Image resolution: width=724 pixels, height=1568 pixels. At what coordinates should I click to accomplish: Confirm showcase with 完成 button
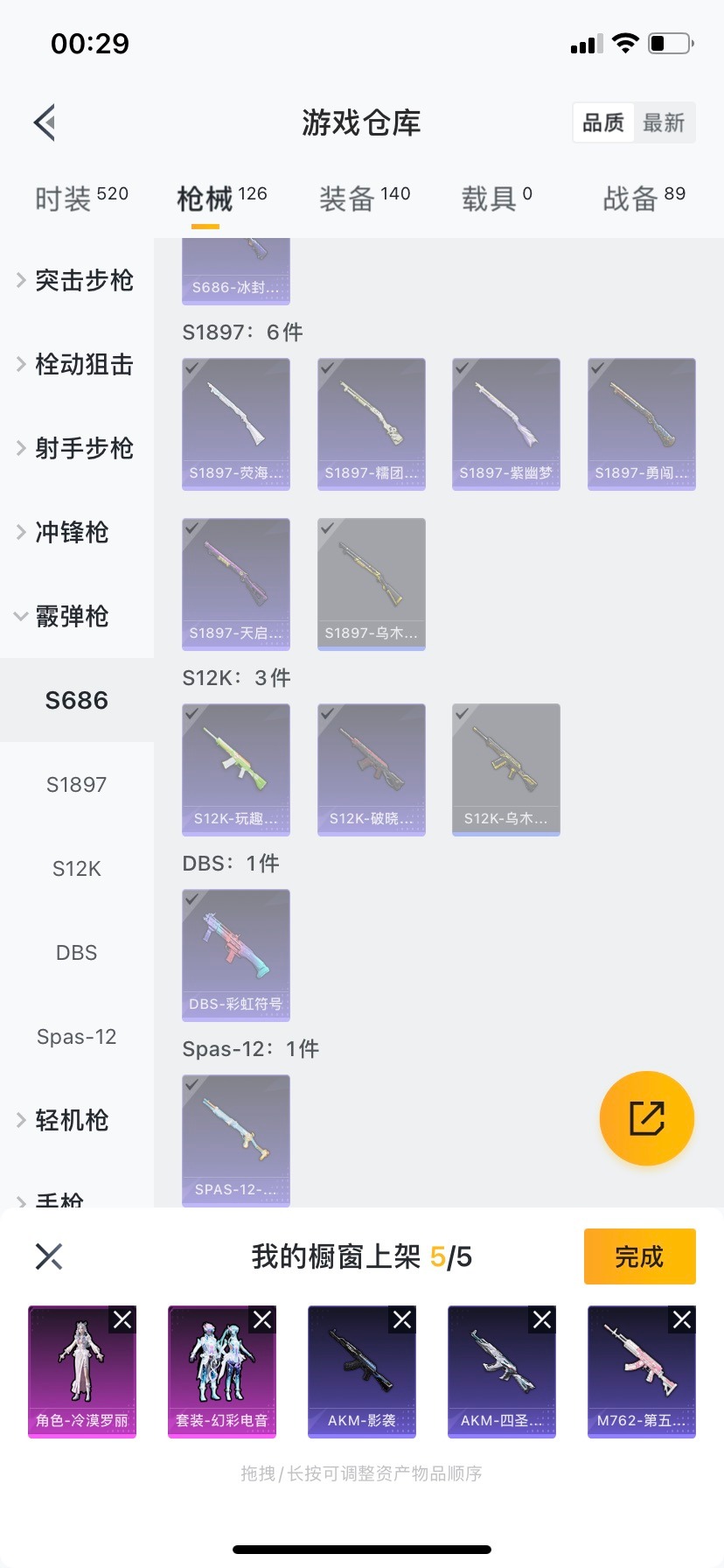[x=639, y=1256]
